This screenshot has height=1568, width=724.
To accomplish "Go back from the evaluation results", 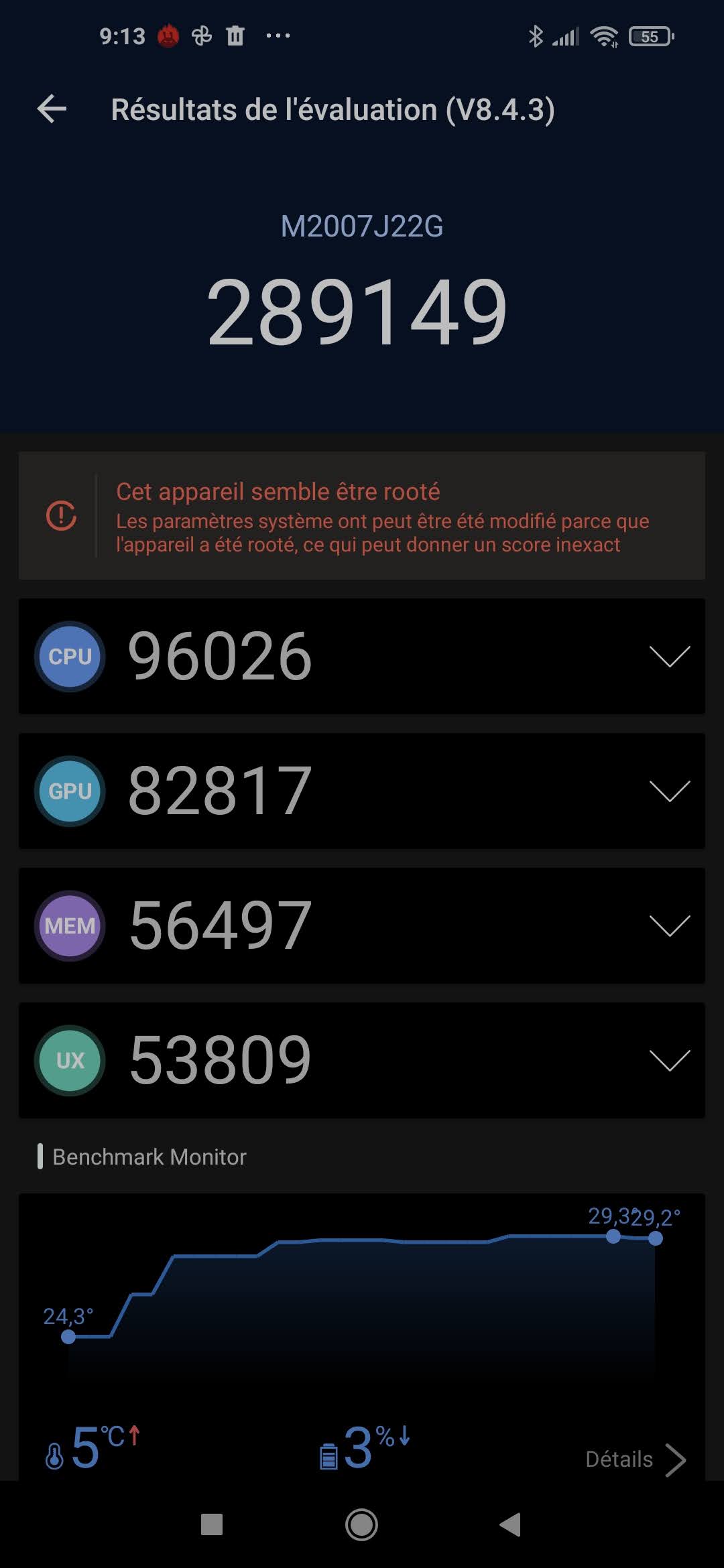I will point(52,109).
